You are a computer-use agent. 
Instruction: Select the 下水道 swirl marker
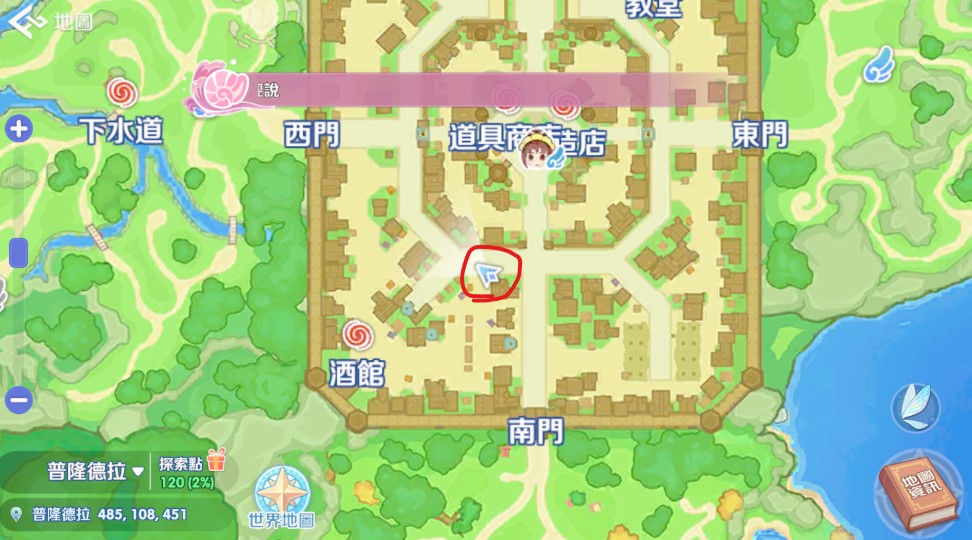(122, 92)
